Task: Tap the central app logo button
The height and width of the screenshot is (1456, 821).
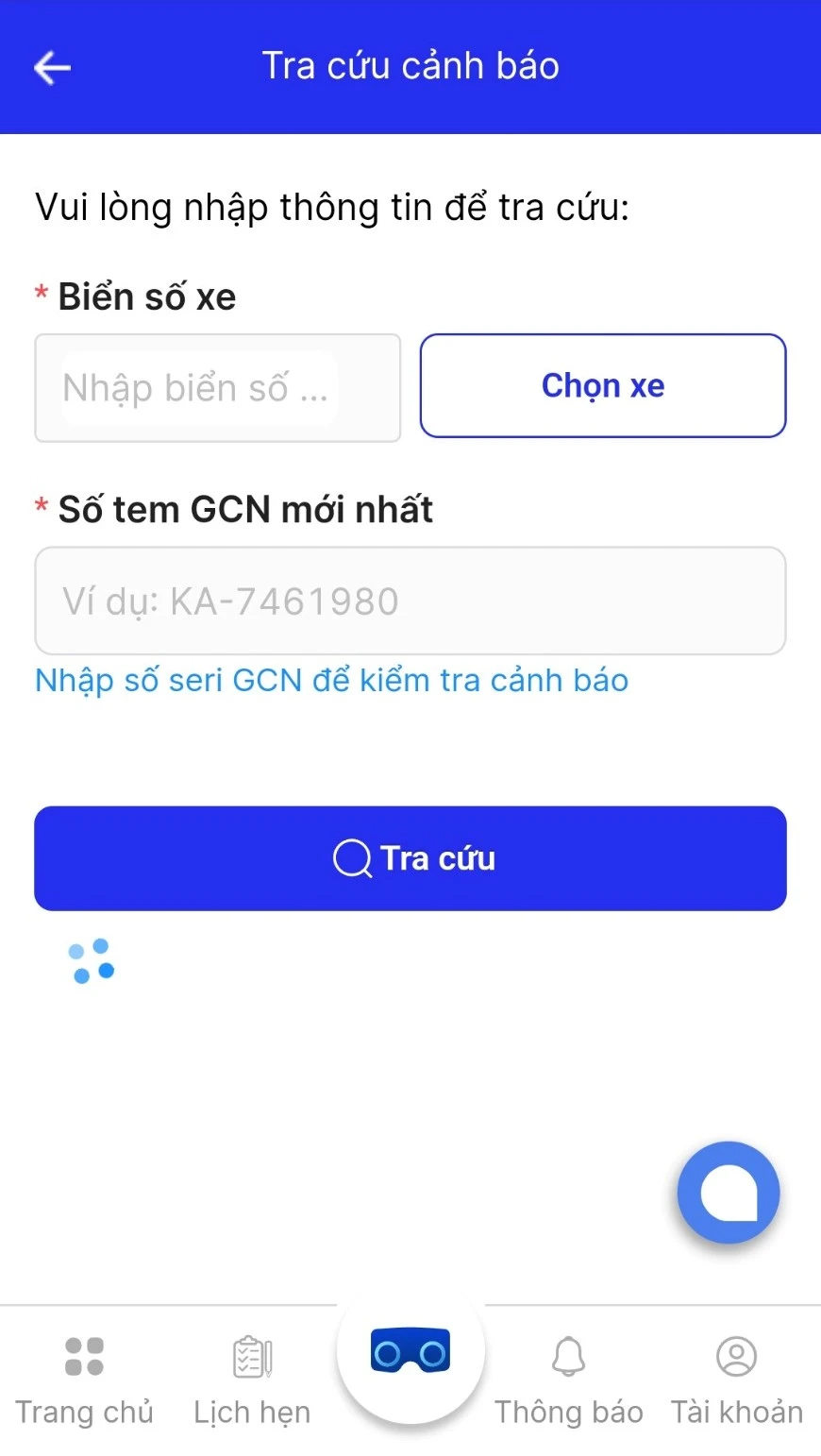Action: 410,1350
